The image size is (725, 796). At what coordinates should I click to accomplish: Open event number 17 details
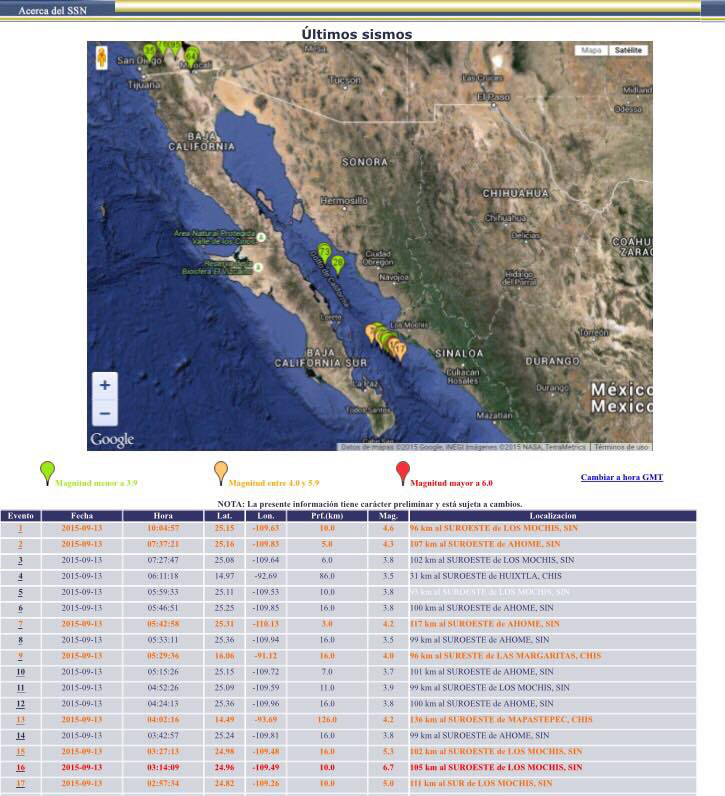pos(20,784)
